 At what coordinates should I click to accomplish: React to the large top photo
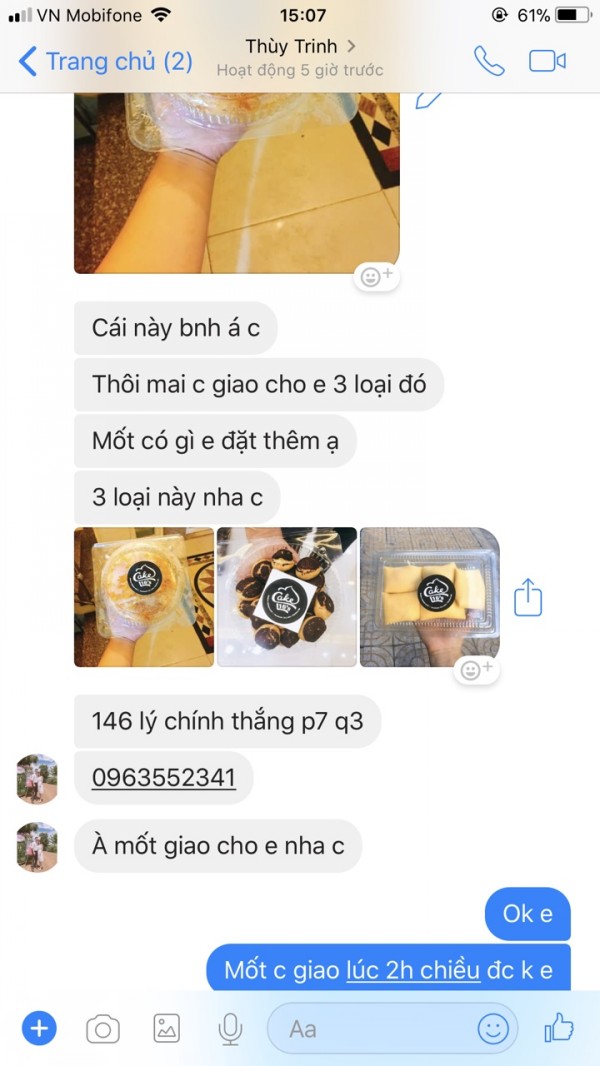click(377, 277)
